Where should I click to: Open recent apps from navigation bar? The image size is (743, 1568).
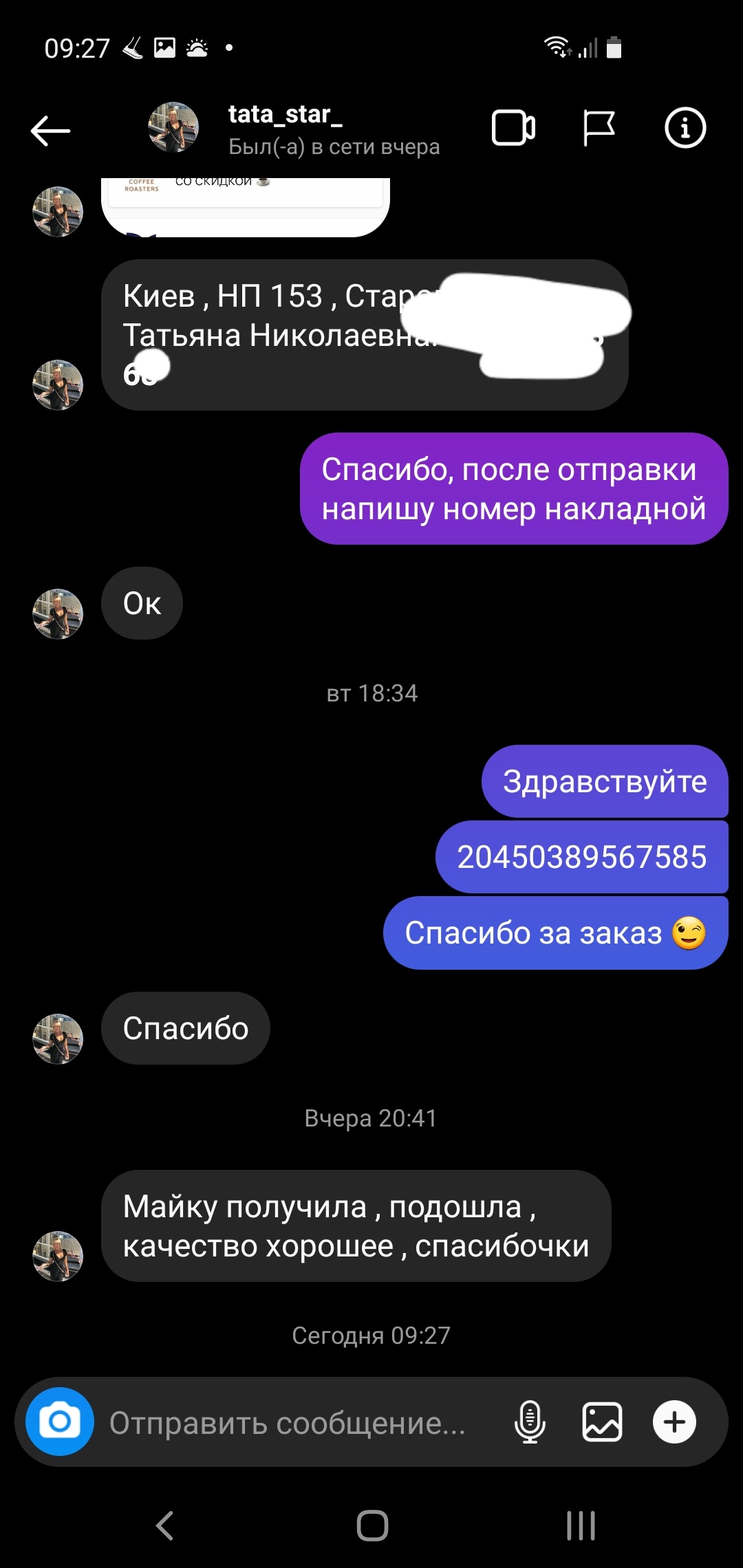(581, 1525)
